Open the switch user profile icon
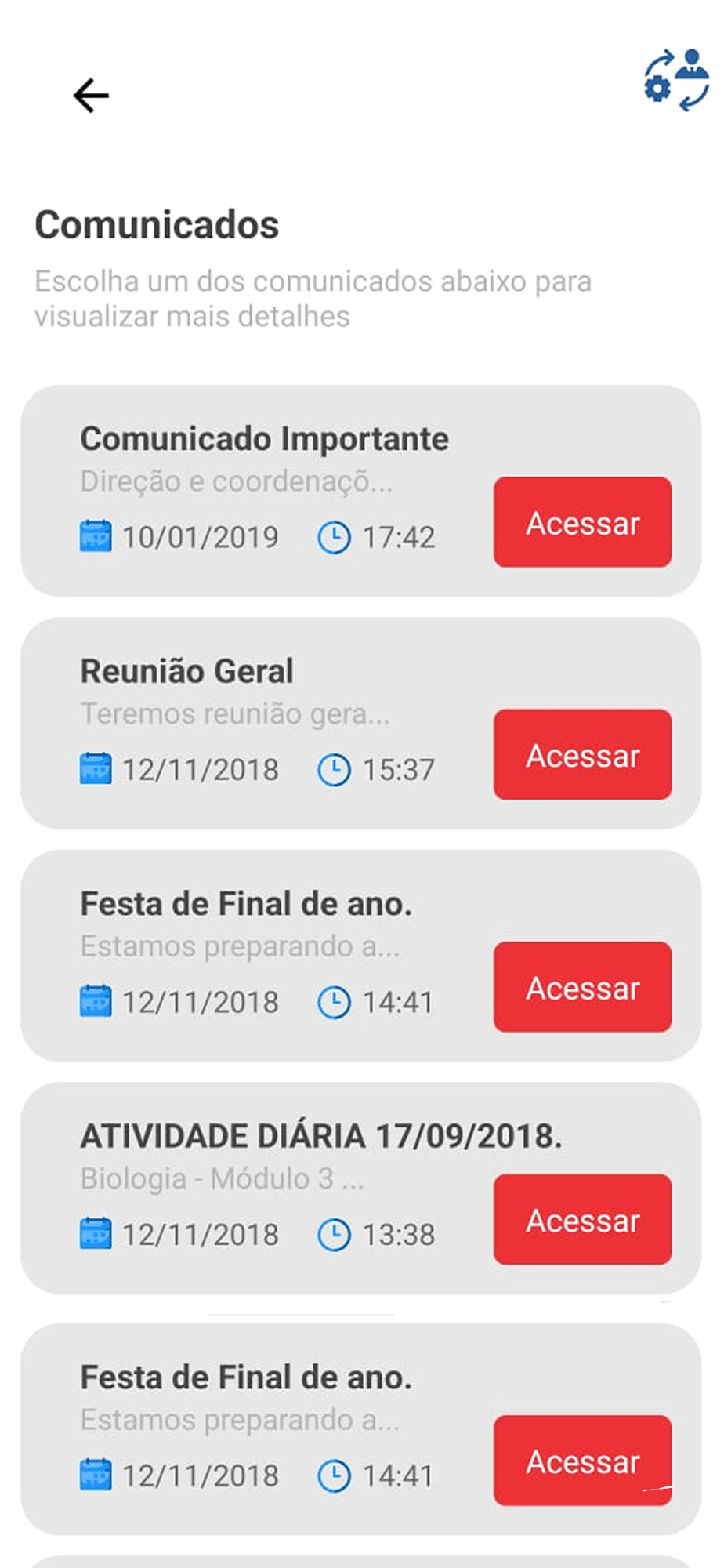The height and width of the screenshot is (1568, 724). click(x=676, y=80)
